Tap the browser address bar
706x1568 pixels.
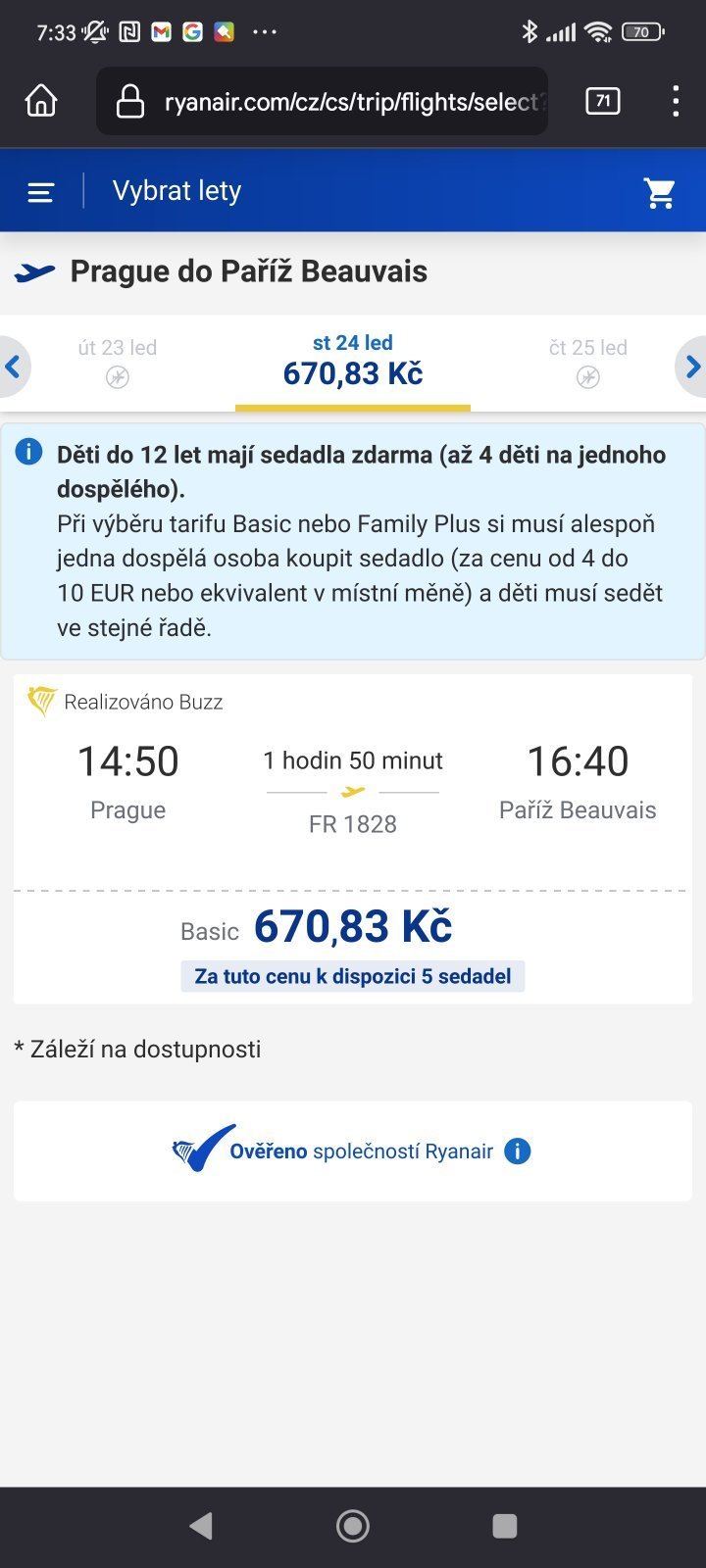[322, 101]
